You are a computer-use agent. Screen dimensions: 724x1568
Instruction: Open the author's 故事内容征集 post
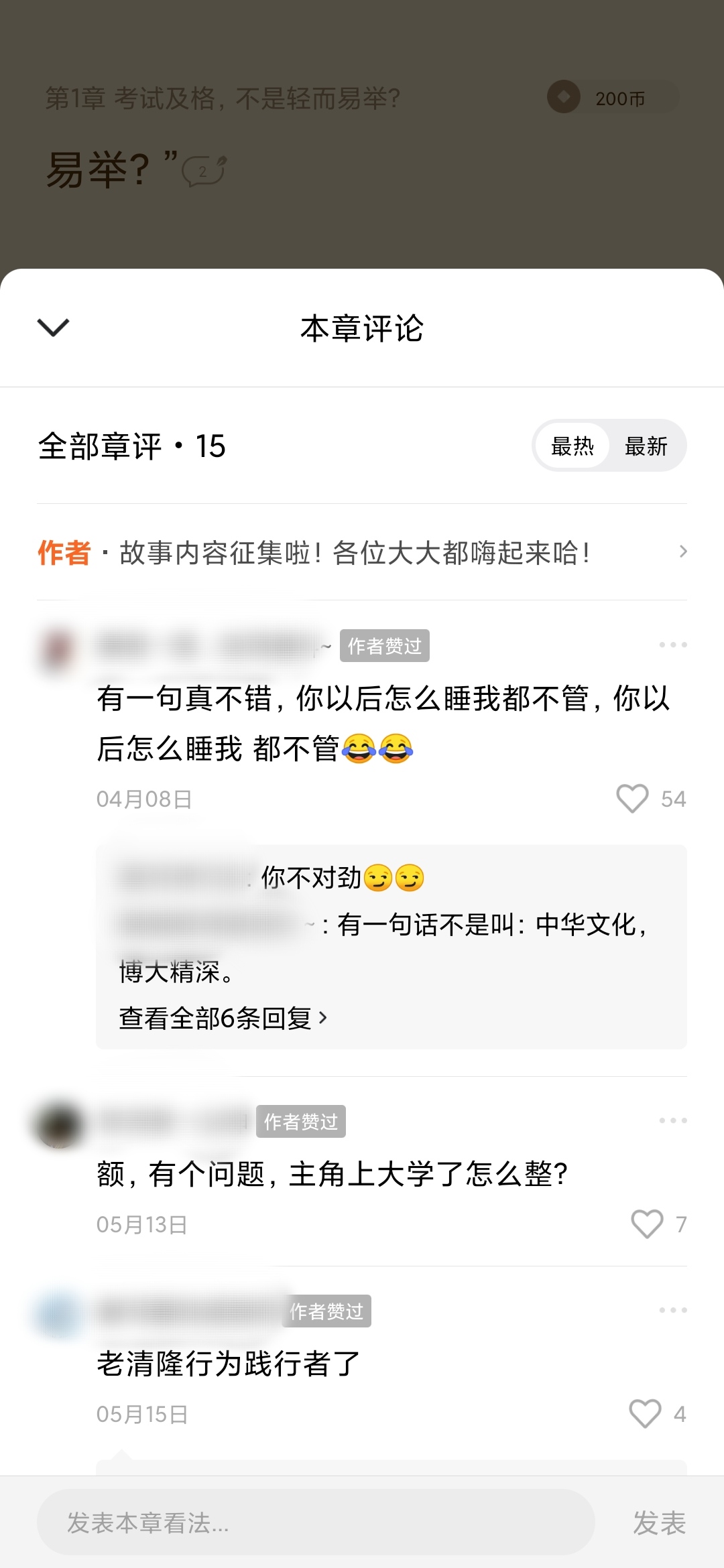pyautogui.click(x=362, y=553)
